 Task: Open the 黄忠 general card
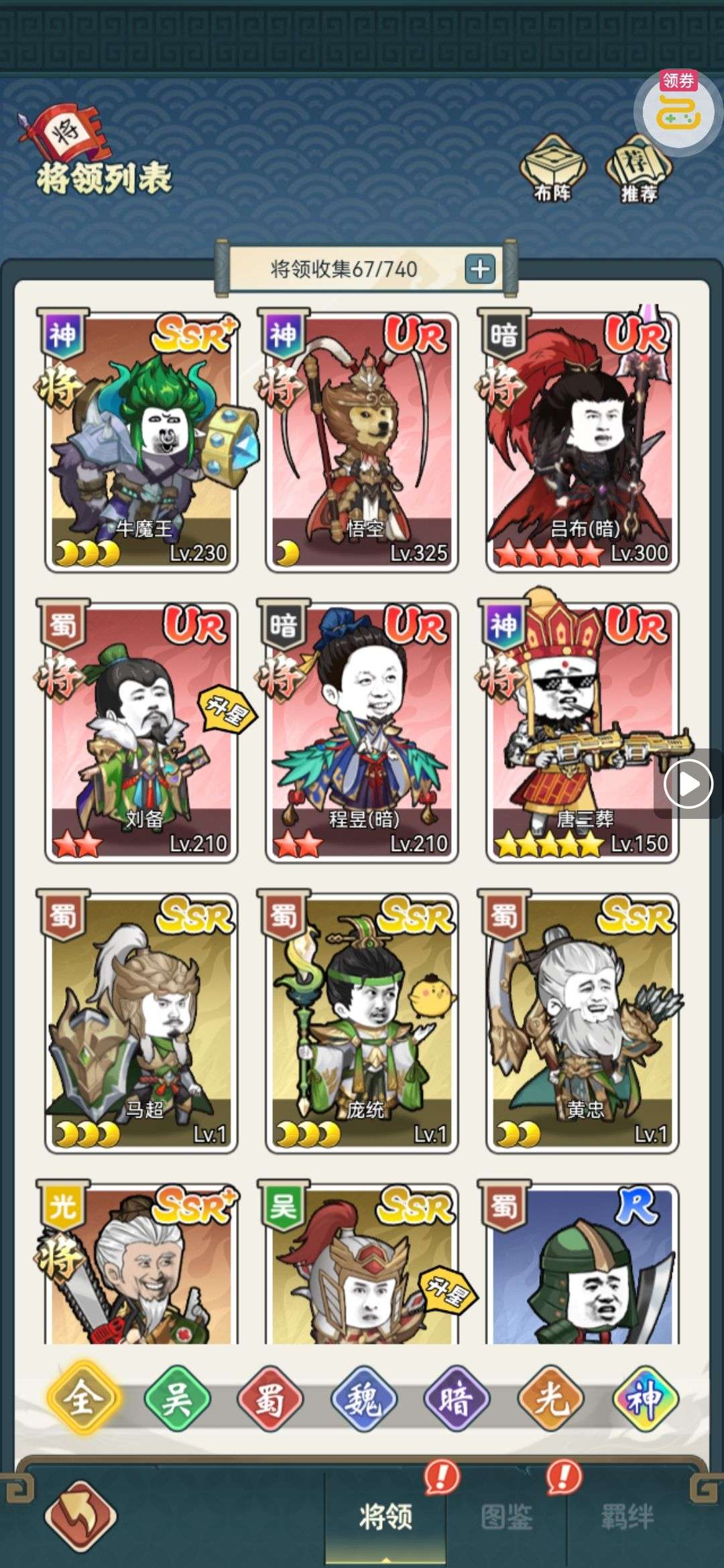582,1023
